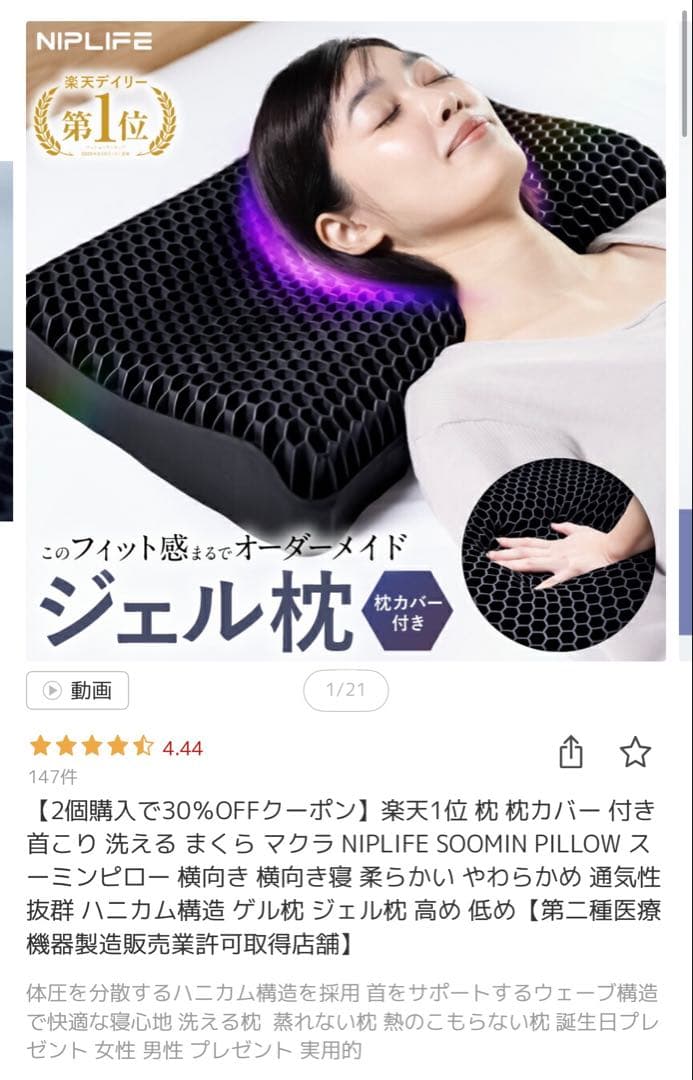693x1080 pixels.
Task: Play the product video (動画)
Action: tap(77, 690)
